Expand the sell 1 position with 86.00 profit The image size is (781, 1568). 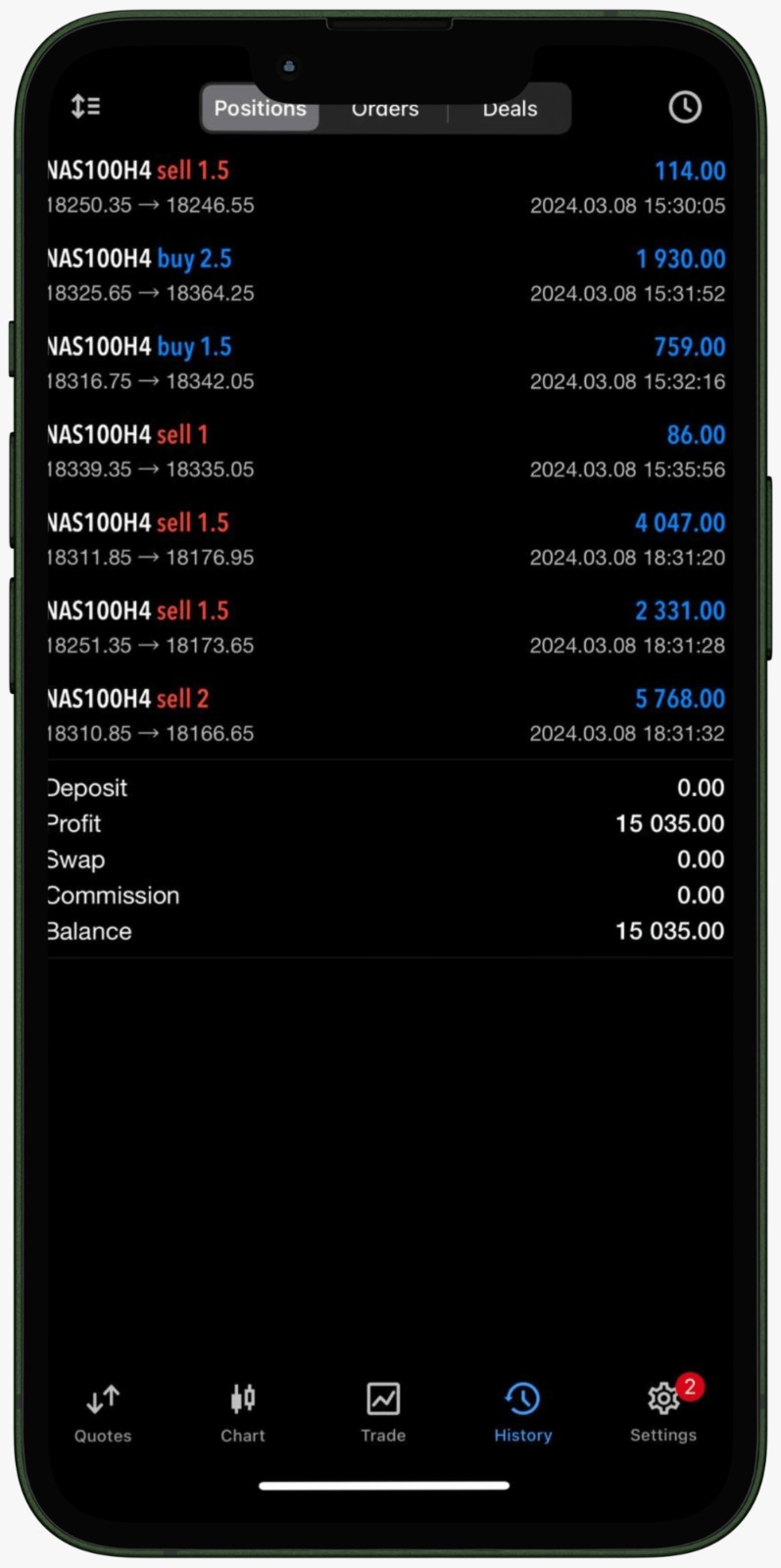coord(386,452)
